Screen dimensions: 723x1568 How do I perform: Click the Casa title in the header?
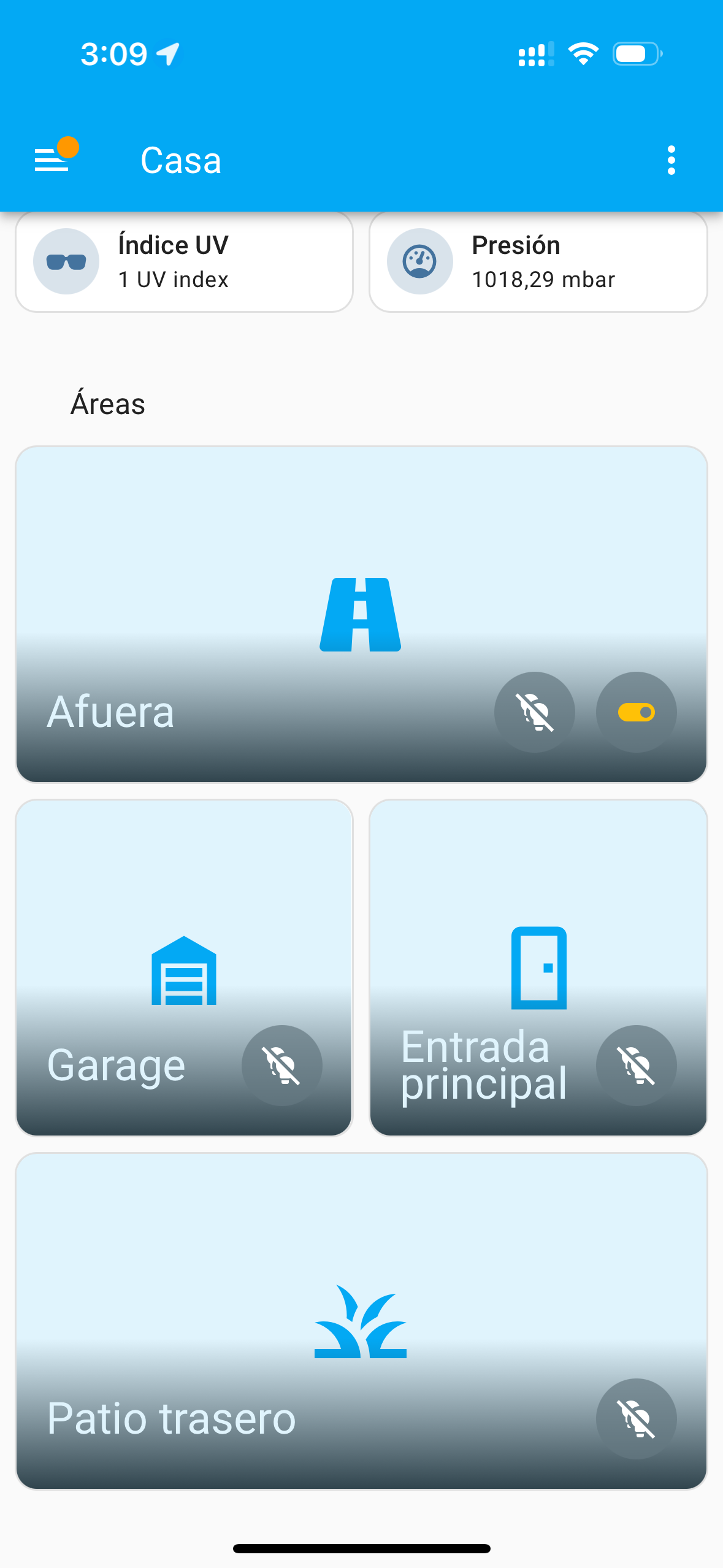(181, 159)
